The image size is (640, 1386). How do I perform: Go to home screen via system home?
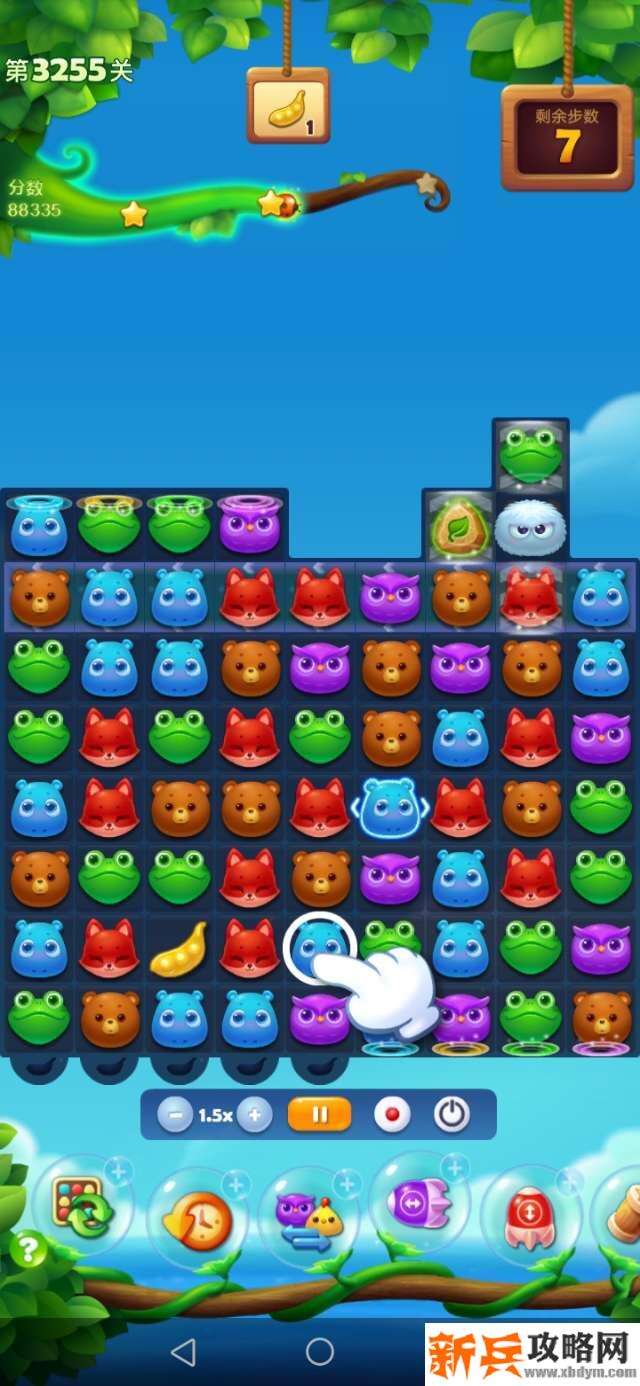[x=320, y=1353]
